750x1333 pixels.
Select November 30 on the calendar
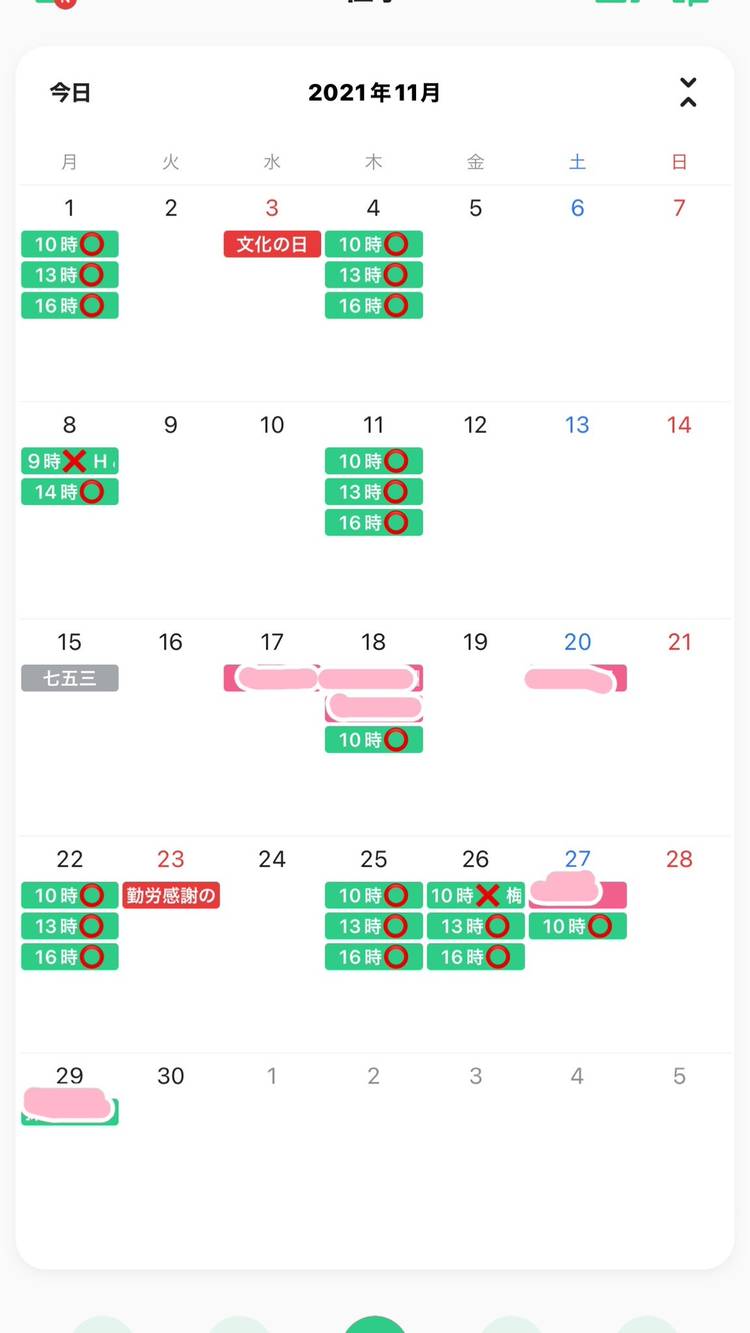171,1076
